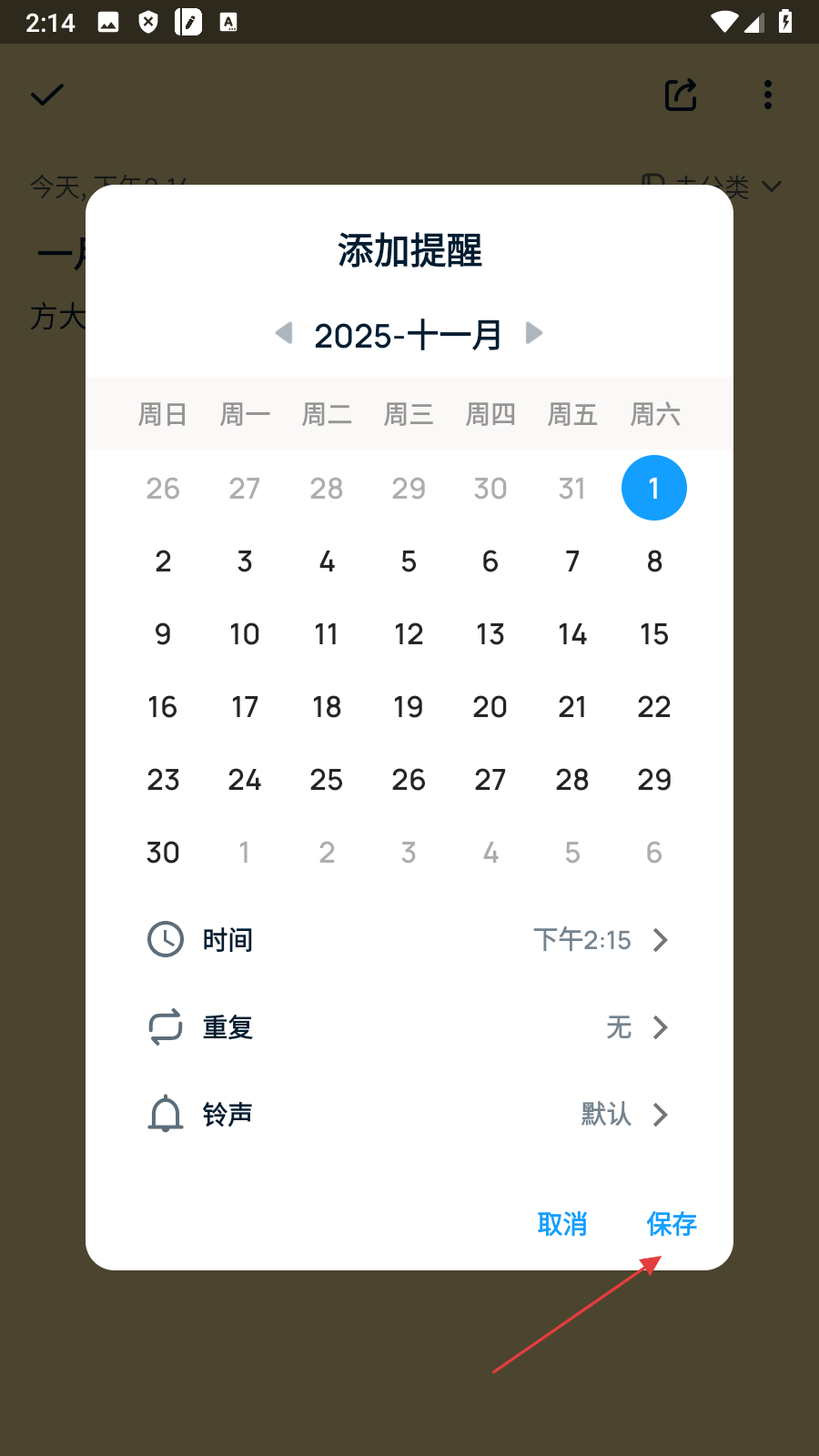The width and height of the screenshot is (819, 1456).
Task: Open the 重复 repeat setting row
Action: tap(409, 1027)
